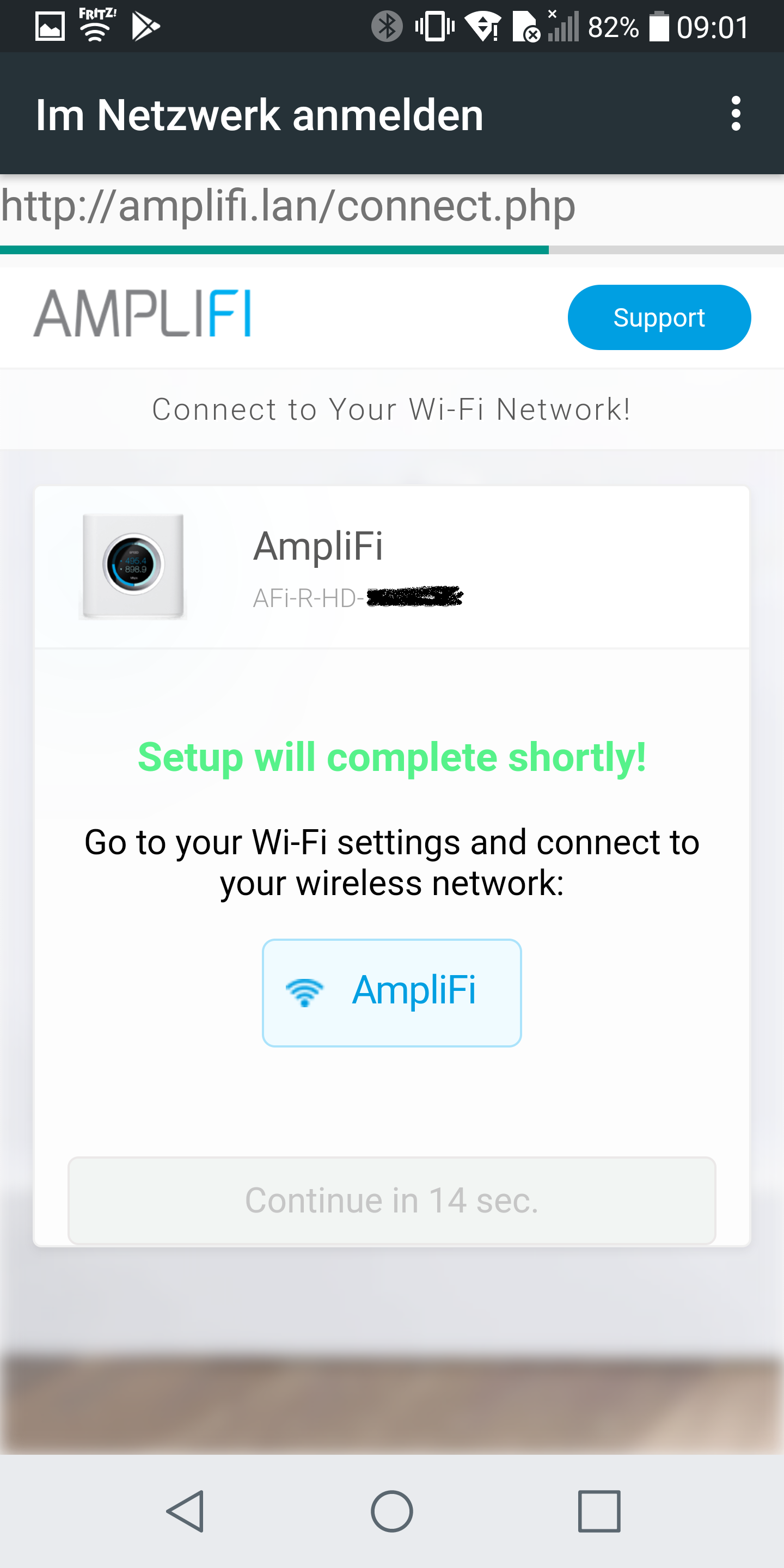Open the three-dot overflow menu
784x1568 pixels.
coord(736,113)
